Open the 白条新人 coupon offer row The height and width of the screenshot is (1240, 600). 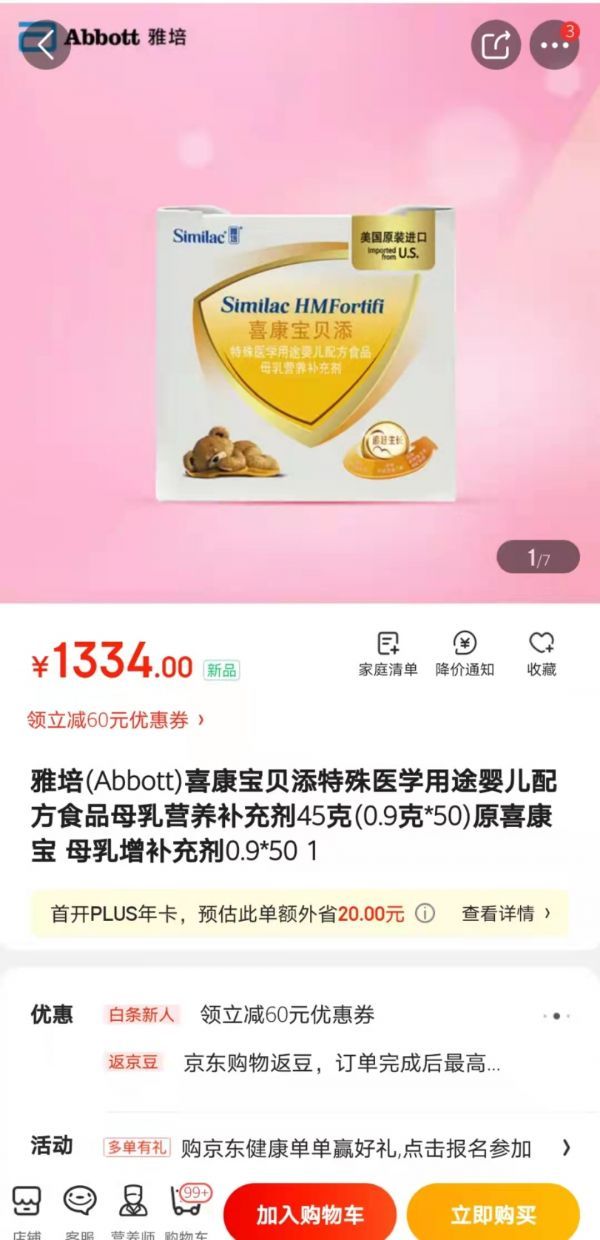[x=300, y=1015]
